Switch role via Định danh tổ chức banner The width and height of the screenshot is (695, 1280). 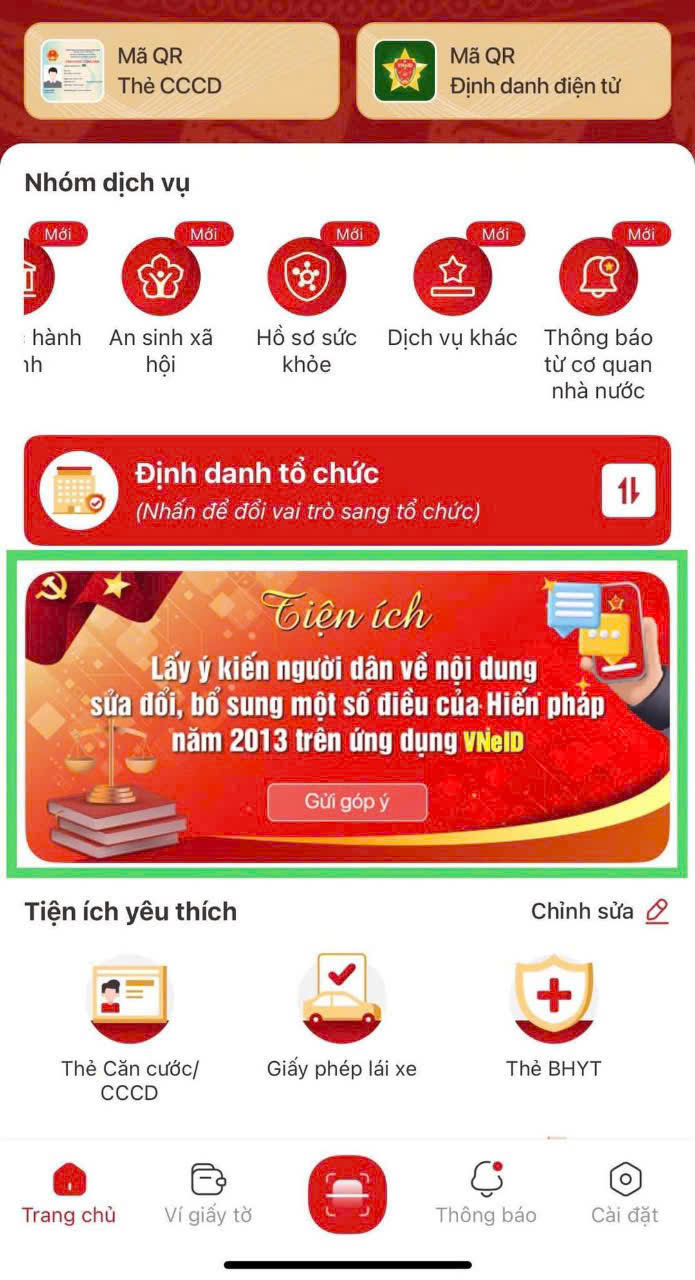(347, 490)
